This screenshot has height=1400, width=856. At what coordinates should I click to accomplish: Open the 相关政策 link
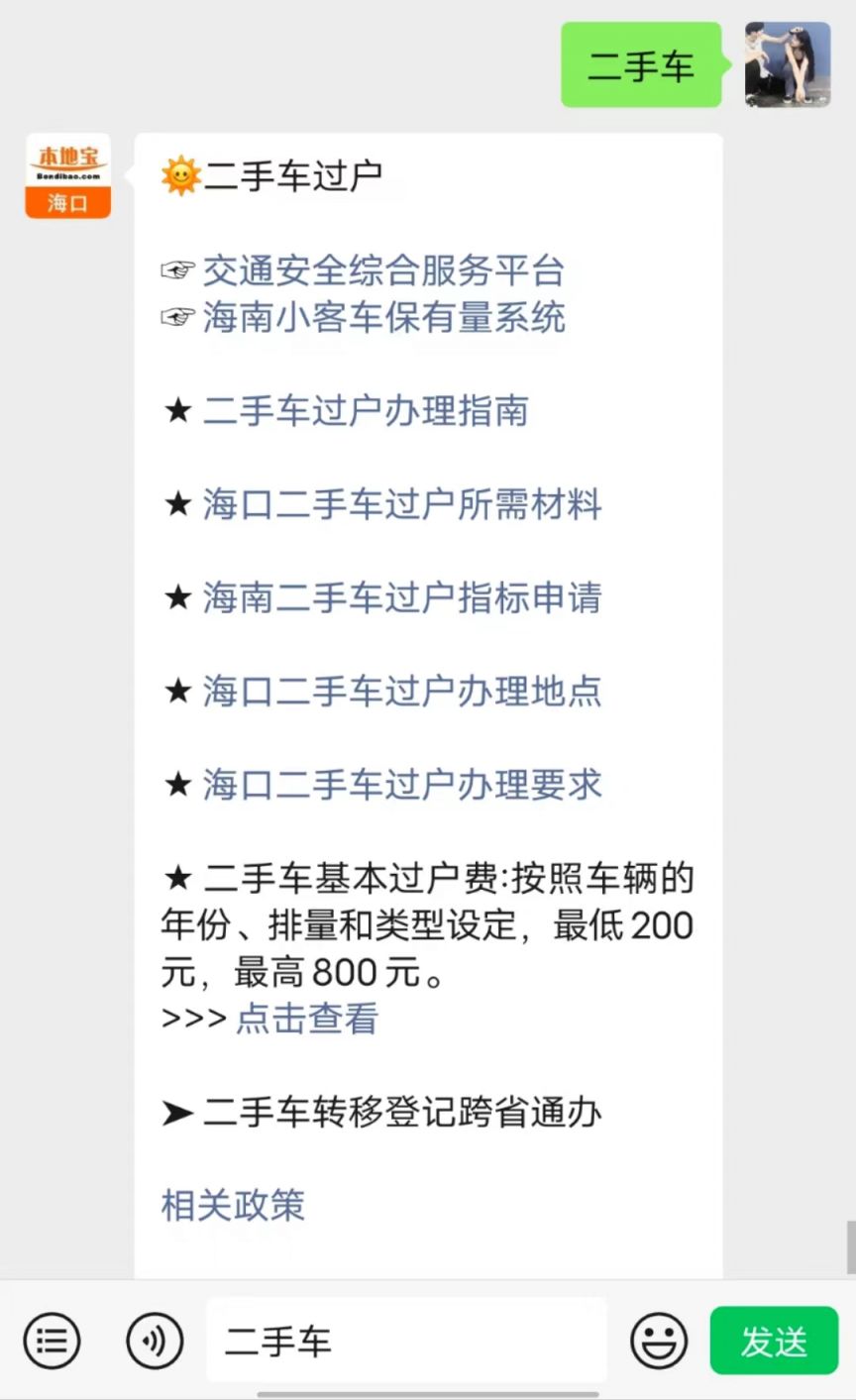coord(233,1206)
